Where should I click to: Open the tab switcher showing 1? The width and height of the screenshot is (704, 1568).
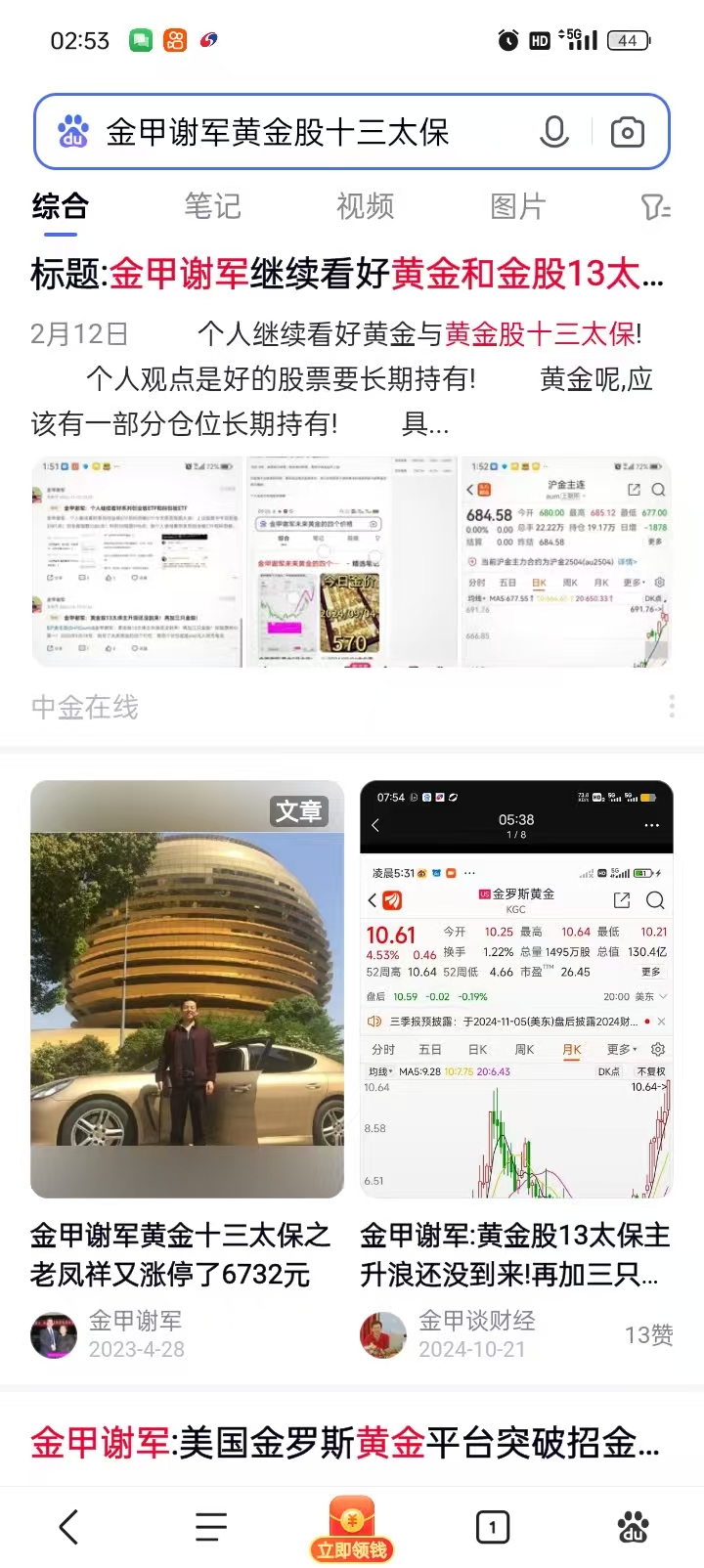492,1526
